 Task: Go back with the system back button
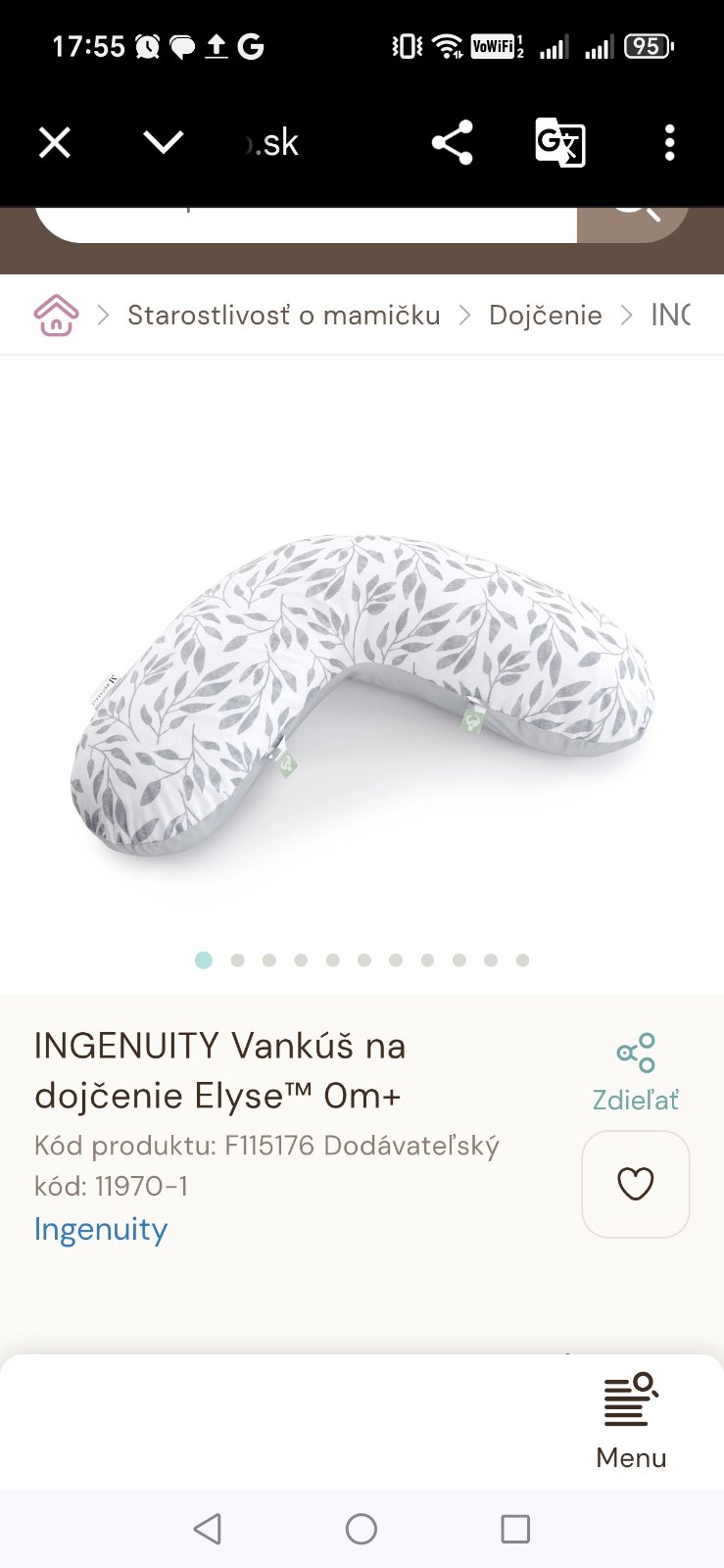208,1529
